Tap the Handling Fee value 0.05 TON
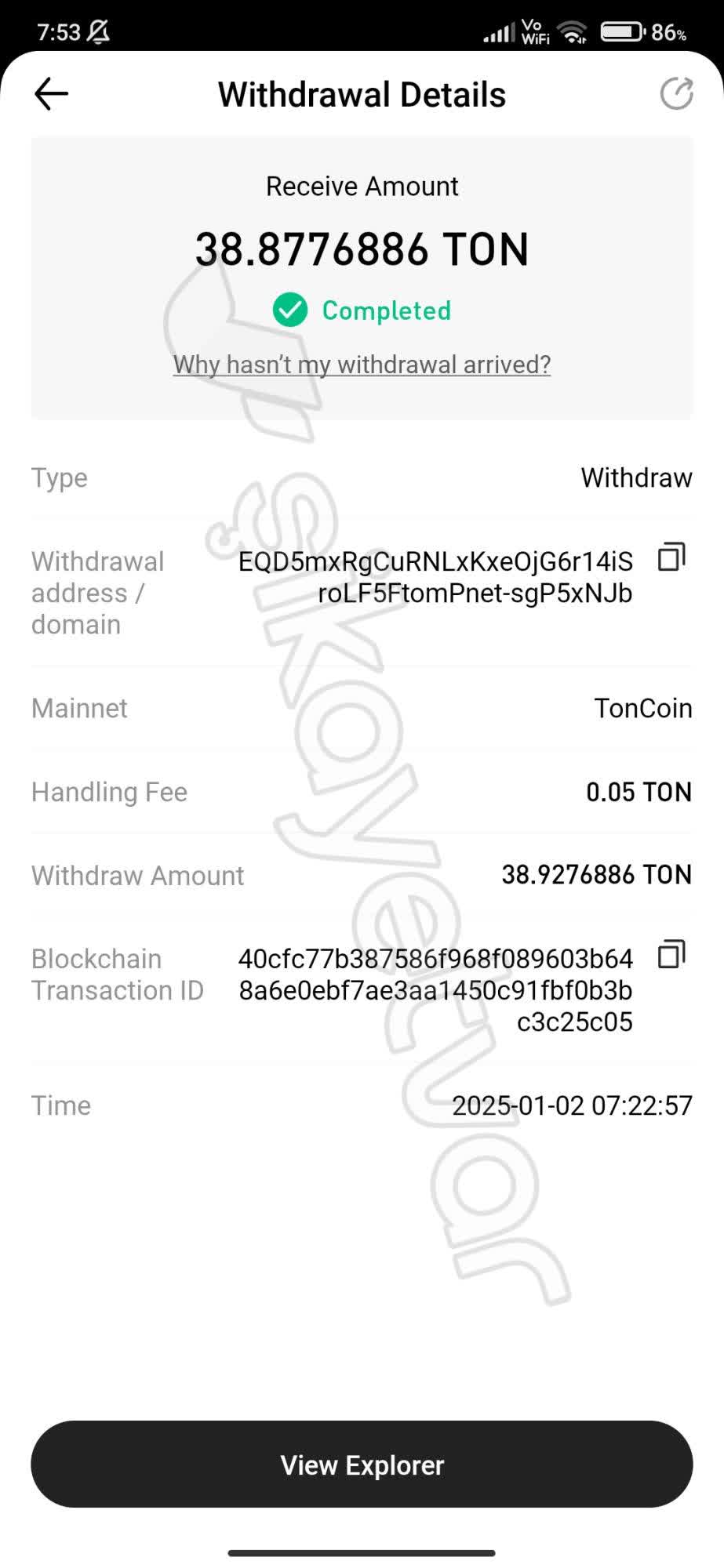This screenshot has height=1568, width=724. 638,792
